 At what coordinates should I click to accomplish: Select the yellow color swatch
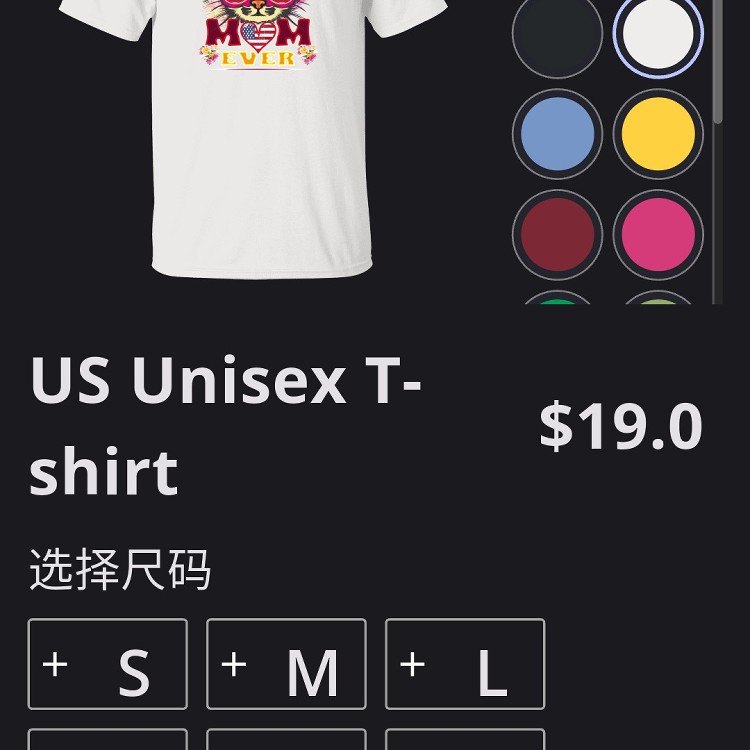658,134
